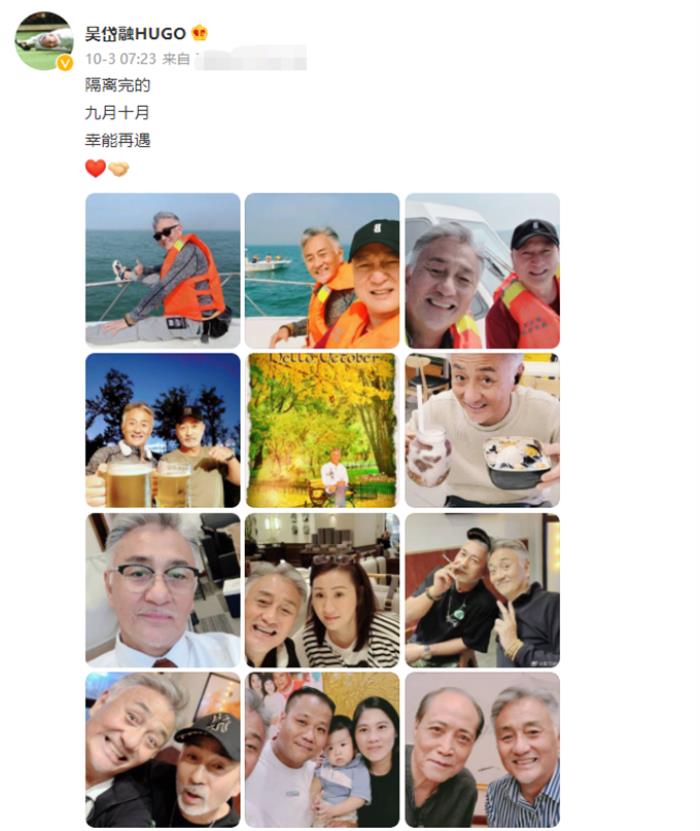View the photo with dessert cup and bowl

[x=482, y=430]
